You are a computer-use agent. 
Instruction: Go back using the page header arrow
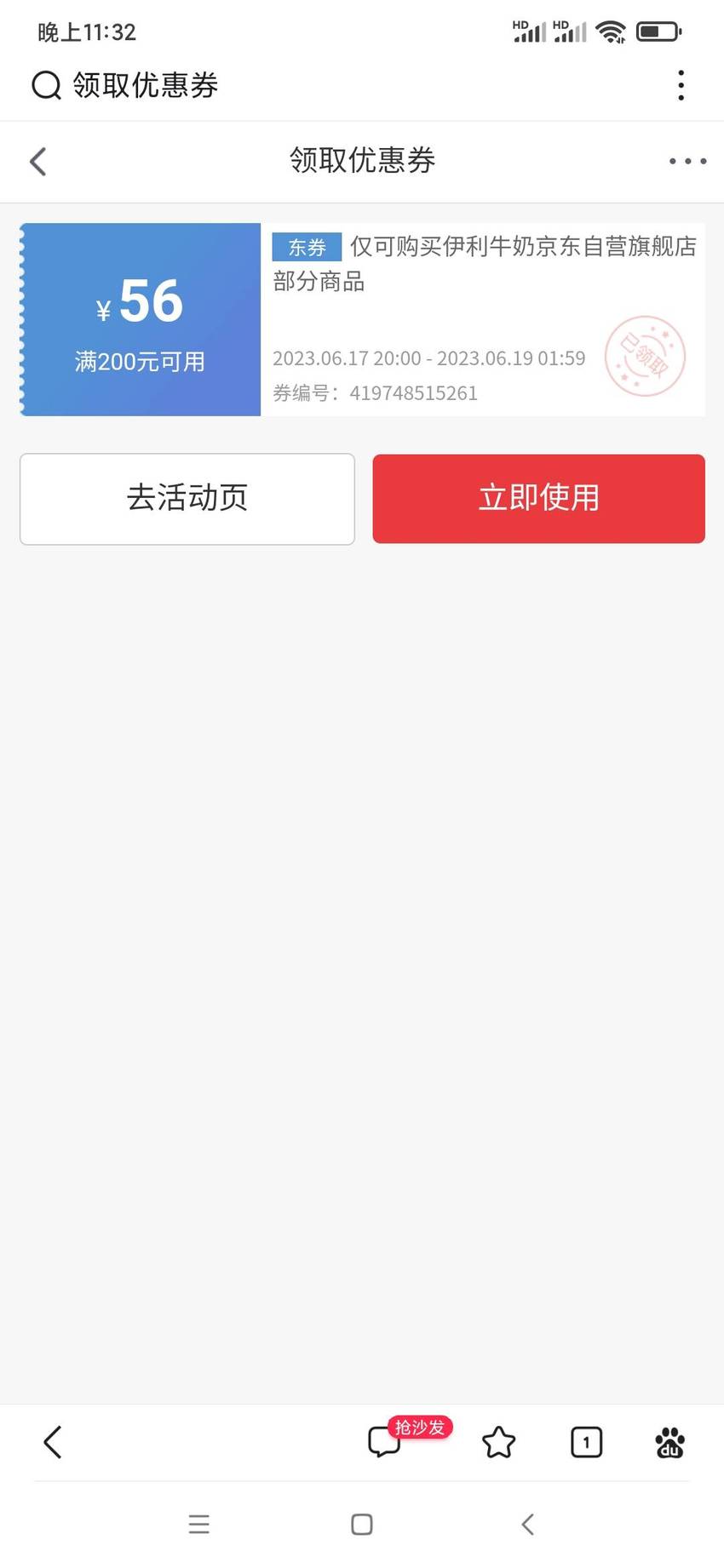[38, 161]
